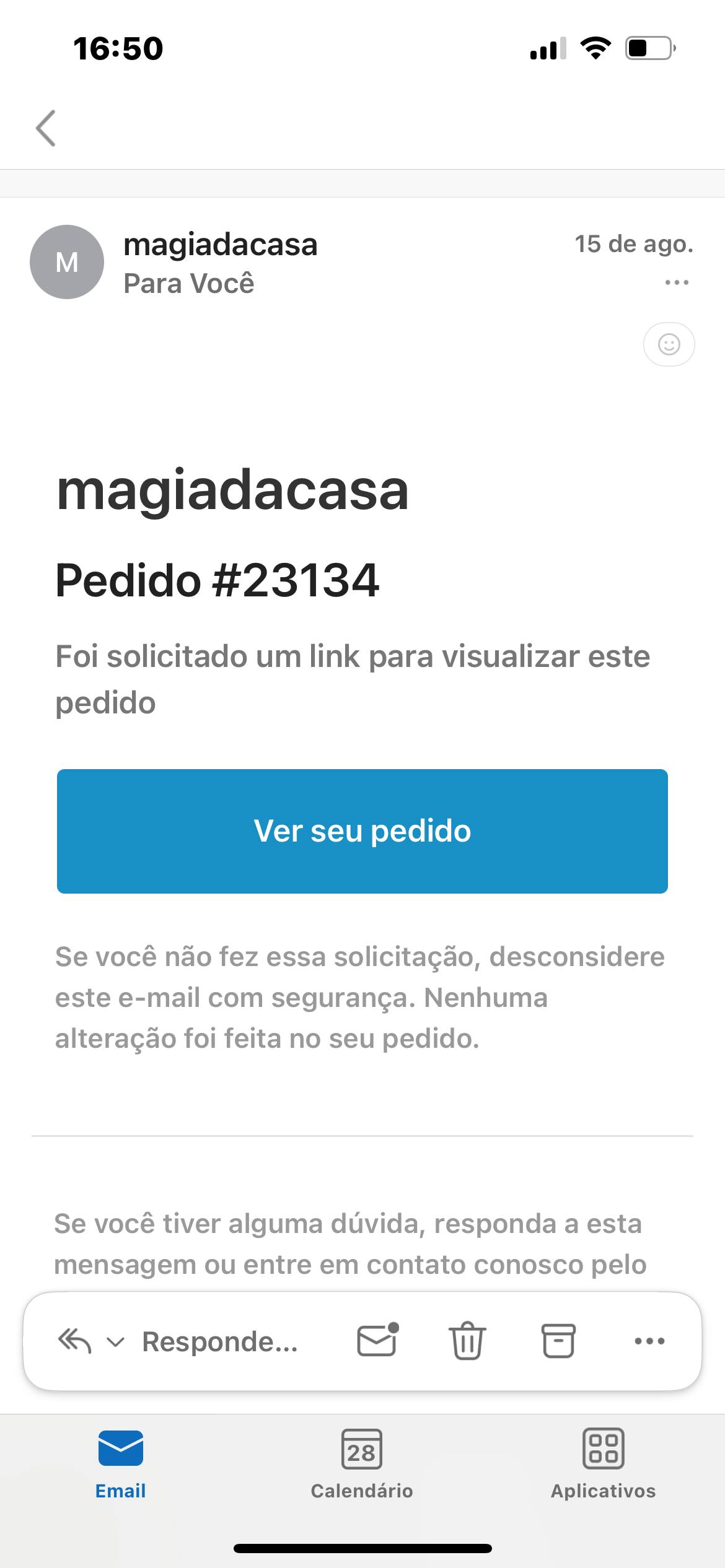Switch to the Email tab

pos(121,1464)
